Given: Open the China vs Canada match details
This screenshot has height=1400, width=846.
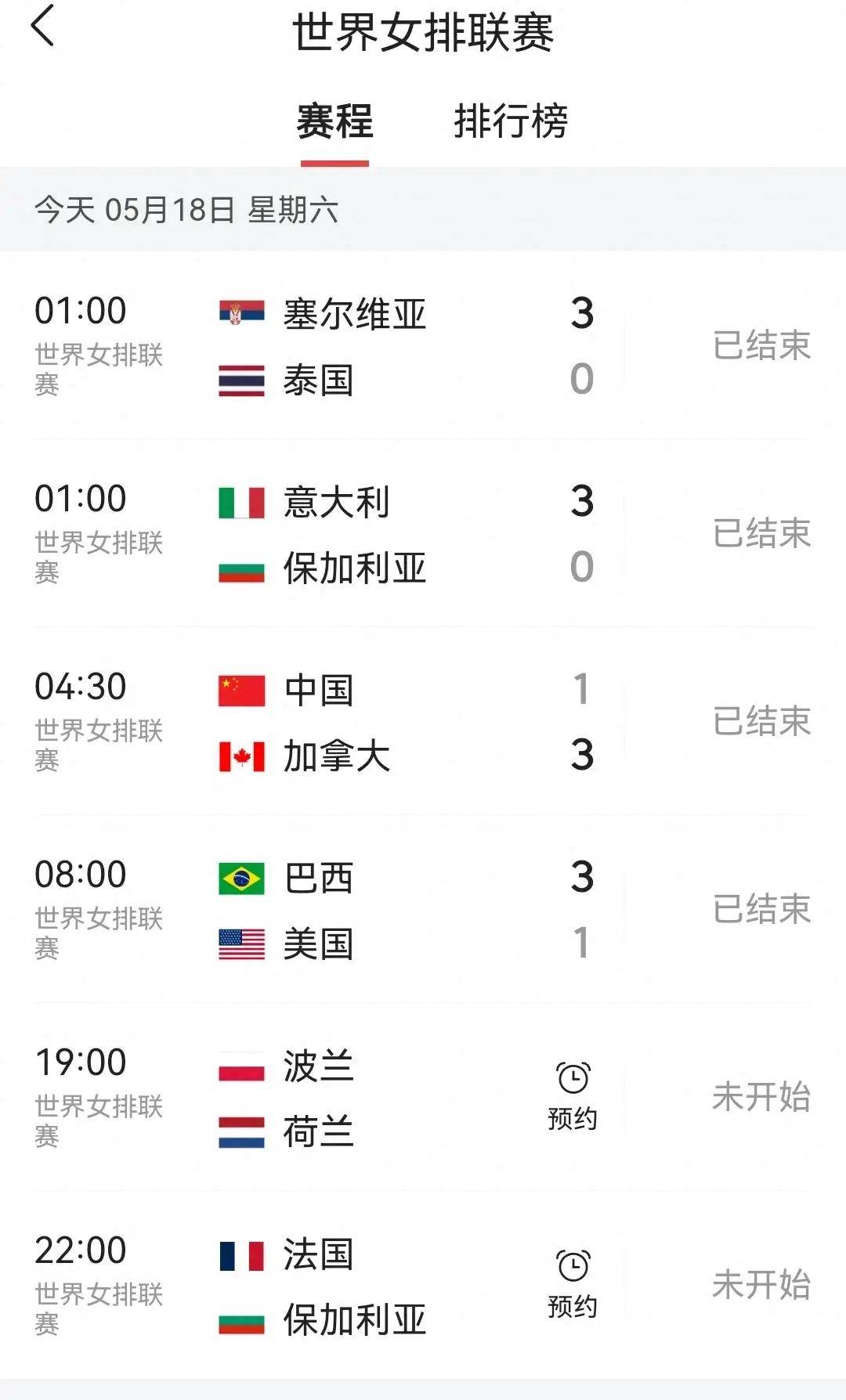Looking at the screenshot, I should point(423,722).
